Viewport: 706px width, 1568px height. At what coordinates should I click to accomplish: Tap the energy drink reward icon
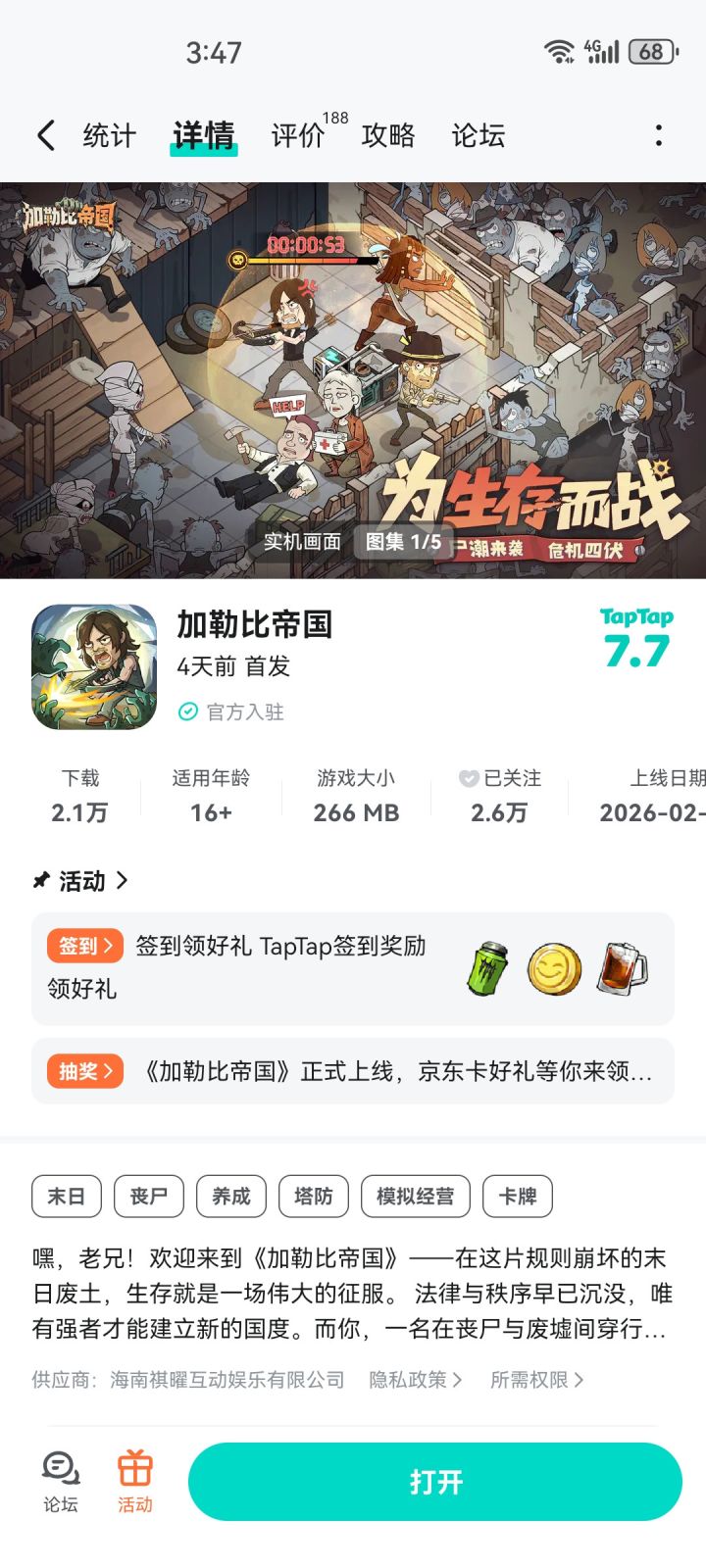point(487,968)
